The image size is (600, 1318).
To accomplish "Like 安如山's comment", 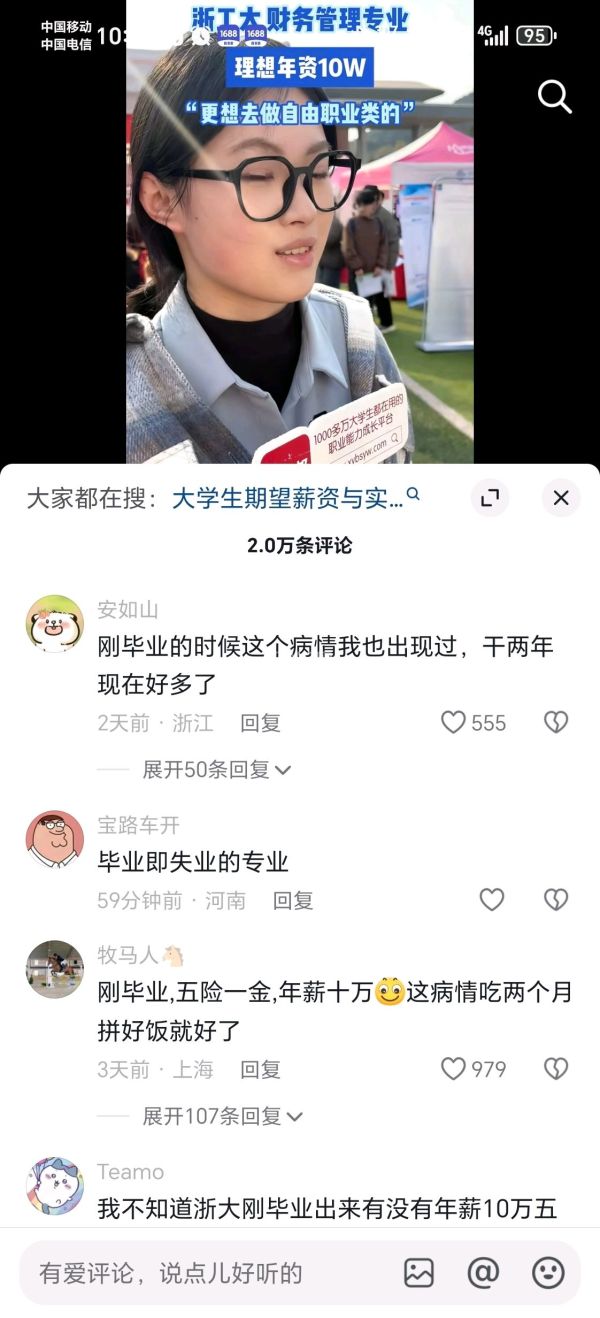I will tap(455, 722).
